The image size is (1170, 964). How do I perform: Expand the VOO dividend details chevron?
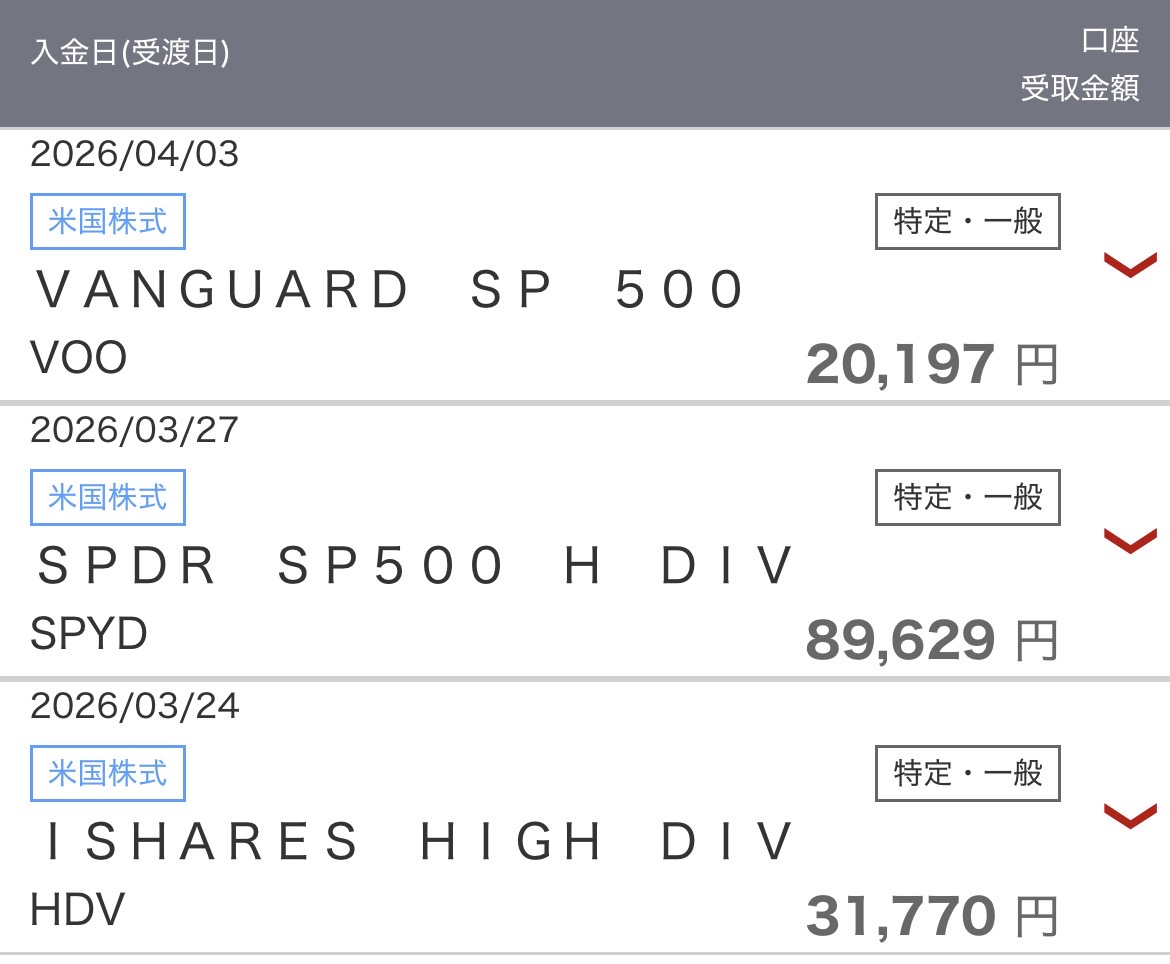pos(1130,265)
